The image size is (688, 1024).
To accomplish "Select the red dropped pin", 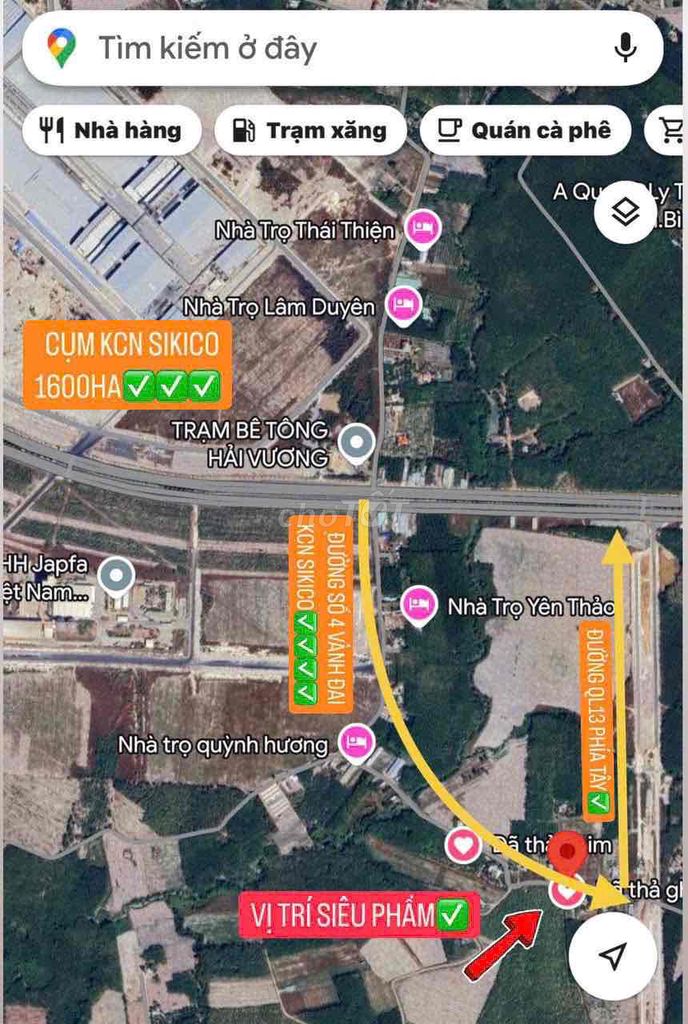I will coord(570,853).
